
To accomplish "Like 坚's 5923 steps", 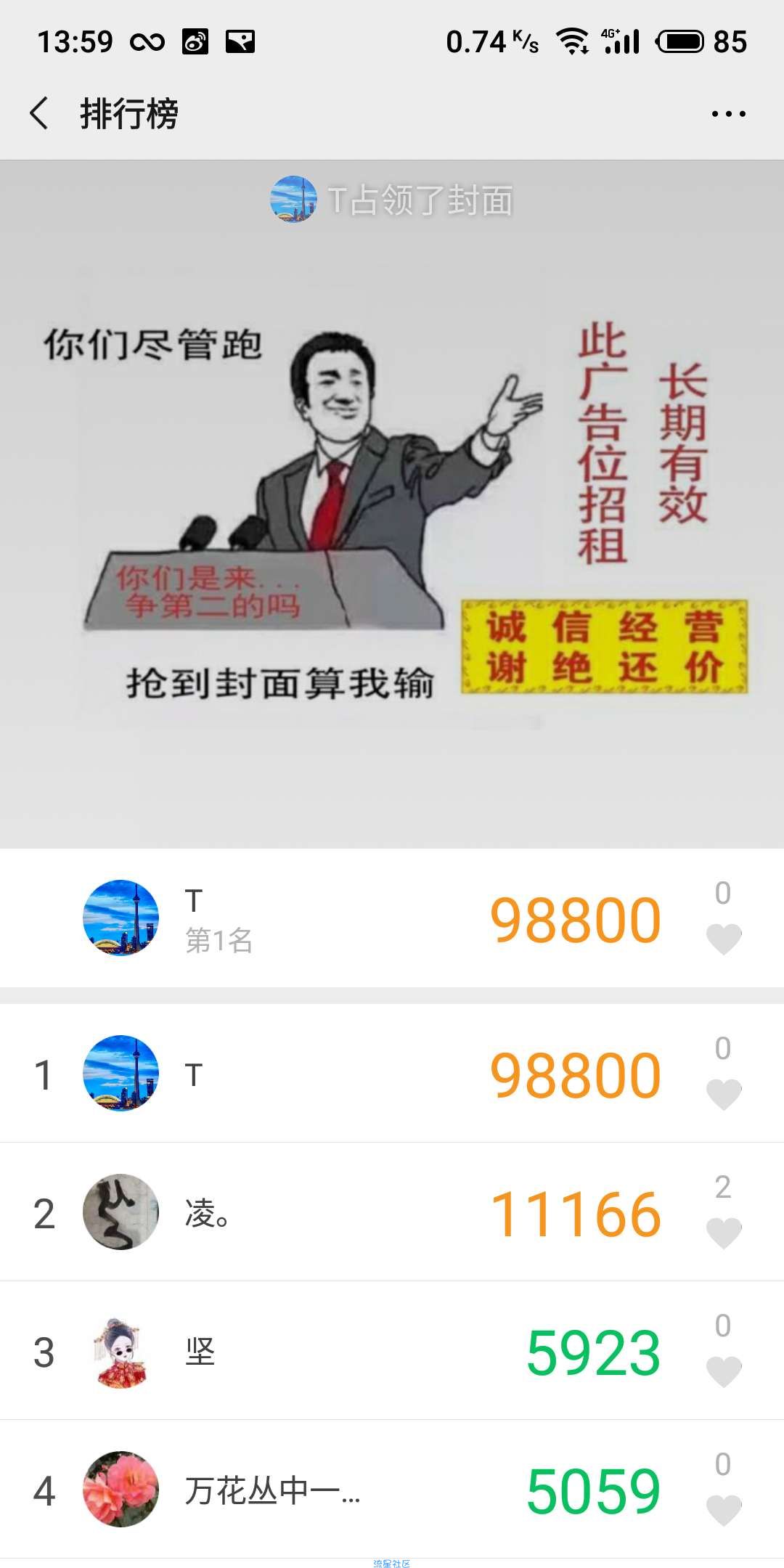I will click(724, 1372).
